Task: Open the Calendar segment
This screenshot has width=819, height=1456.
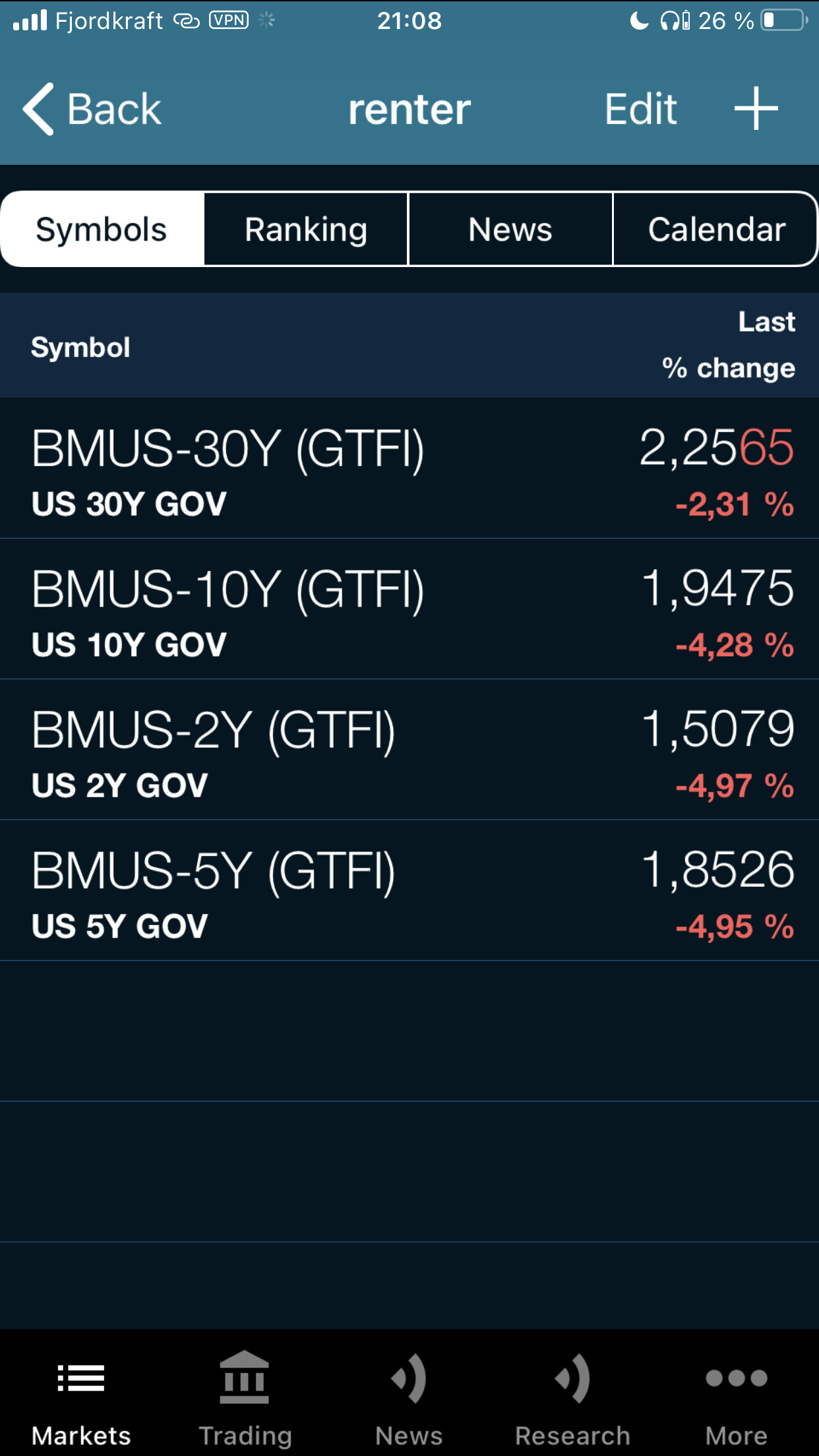Action: point(715,229)
